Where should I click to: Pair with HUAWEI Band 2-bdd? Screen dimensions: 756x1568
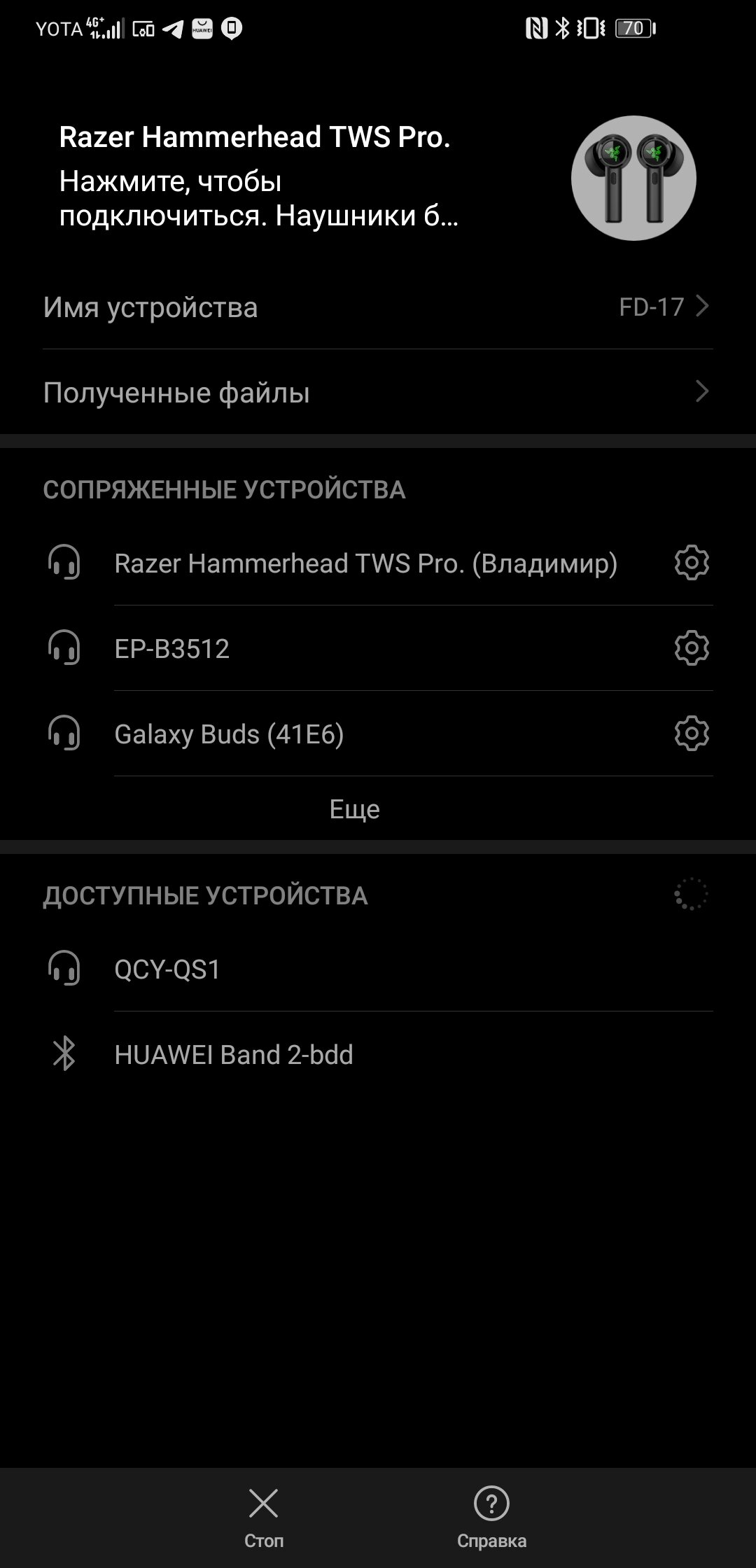pos(378,1055)
